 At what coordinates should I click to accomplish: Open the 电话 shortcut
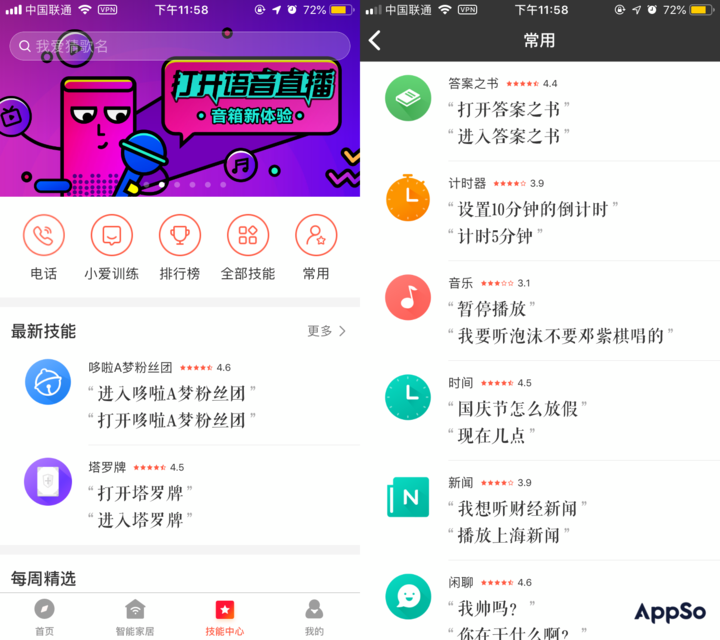(44, 247)
